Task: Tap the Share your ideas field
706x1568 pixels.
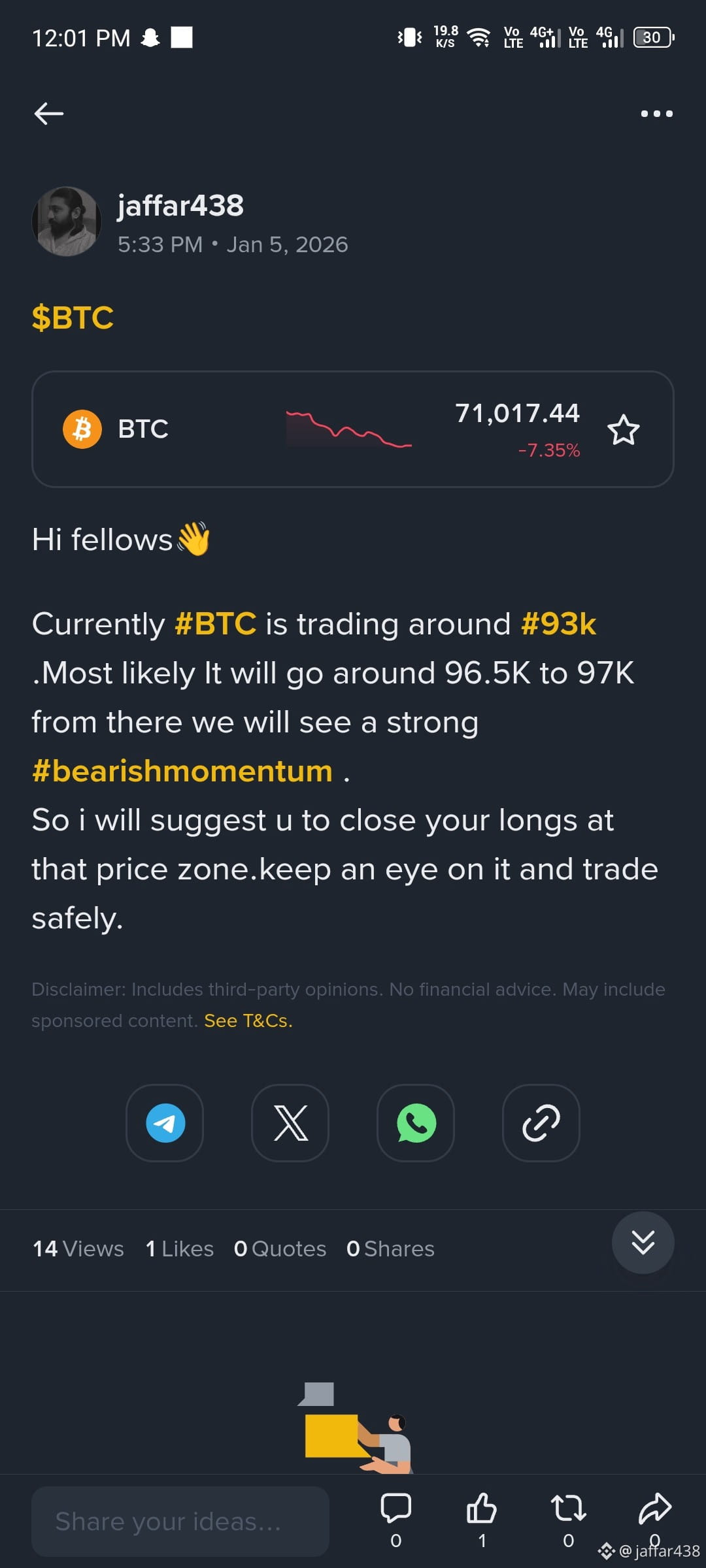Action: (x=180, y=1522)
